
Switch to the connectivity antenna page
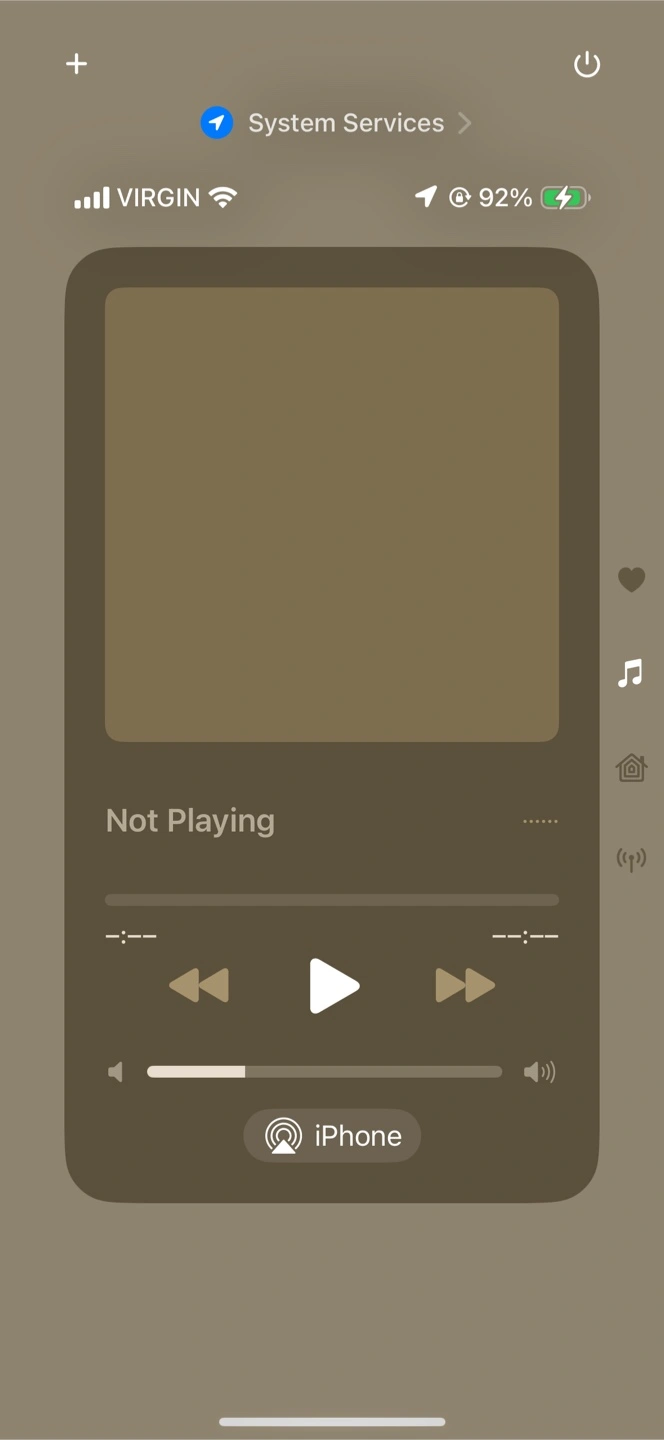click(x=631, y=859)
